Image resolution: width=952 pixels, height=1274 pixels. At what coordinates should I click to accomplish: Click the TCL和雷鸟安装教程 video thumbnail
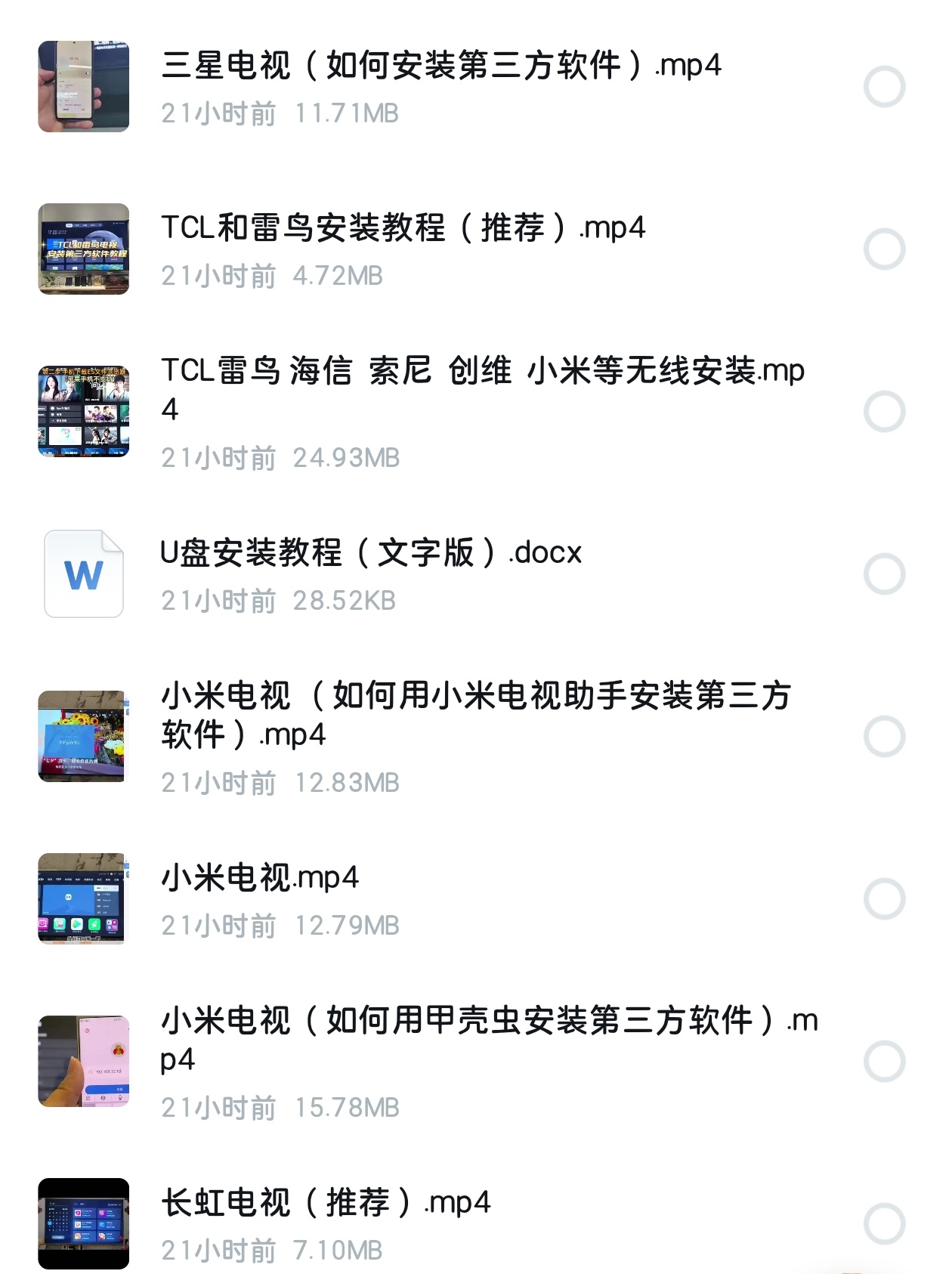(x=83, y=249)
